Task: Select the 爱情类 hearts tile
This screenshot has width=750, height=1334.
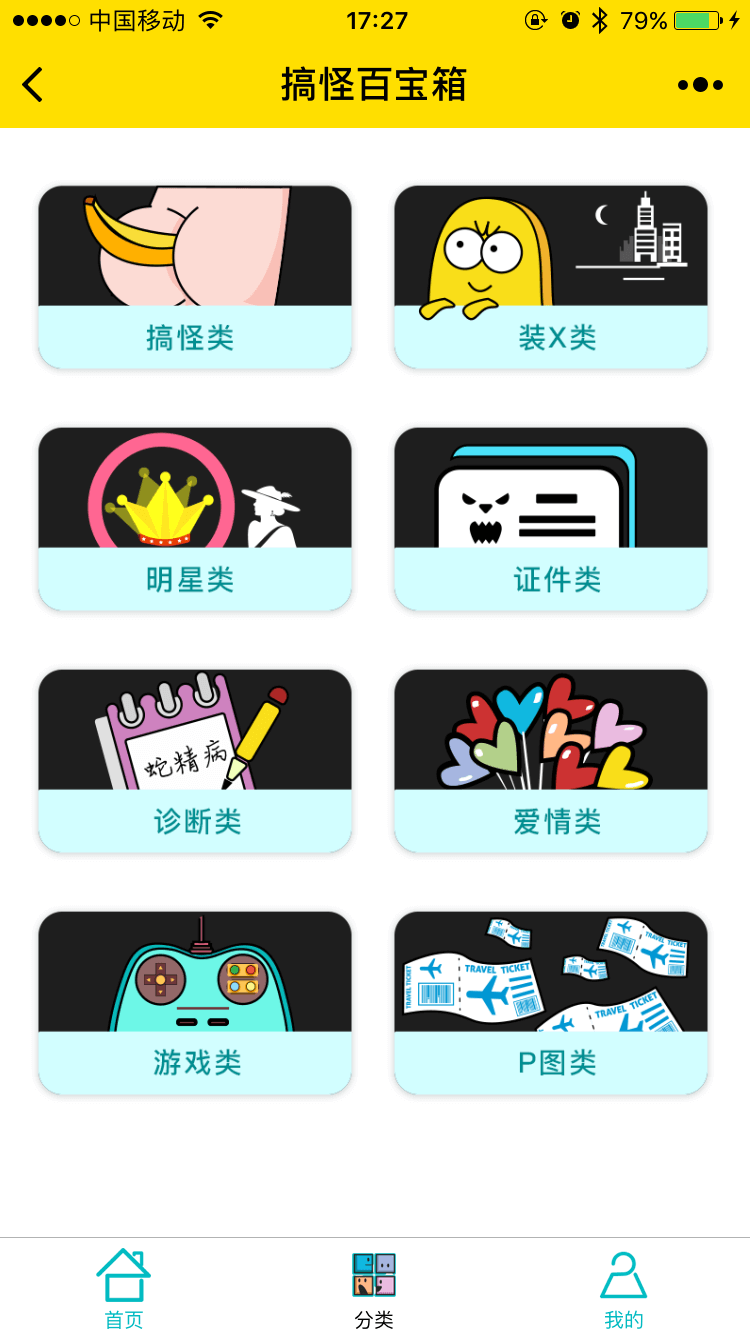Action: (550, 760)
